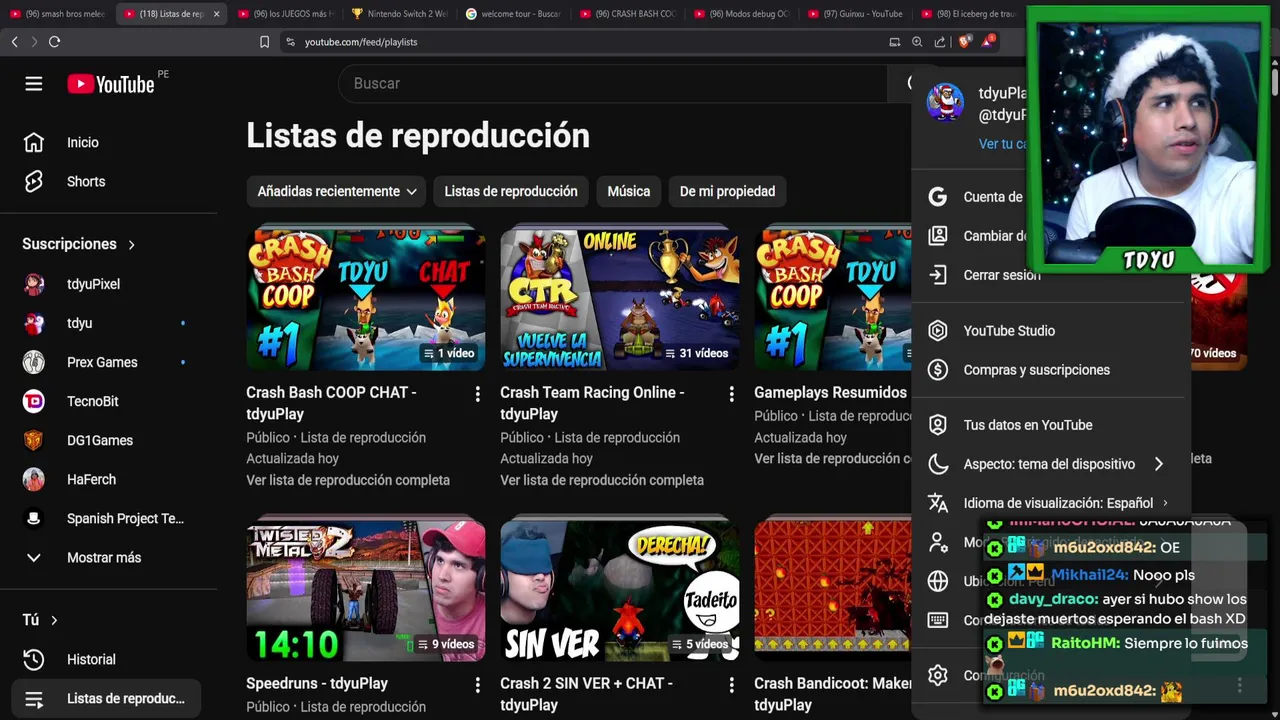Tap the Buscar search field
The image size is (1280, 720).
click(610, 83)
